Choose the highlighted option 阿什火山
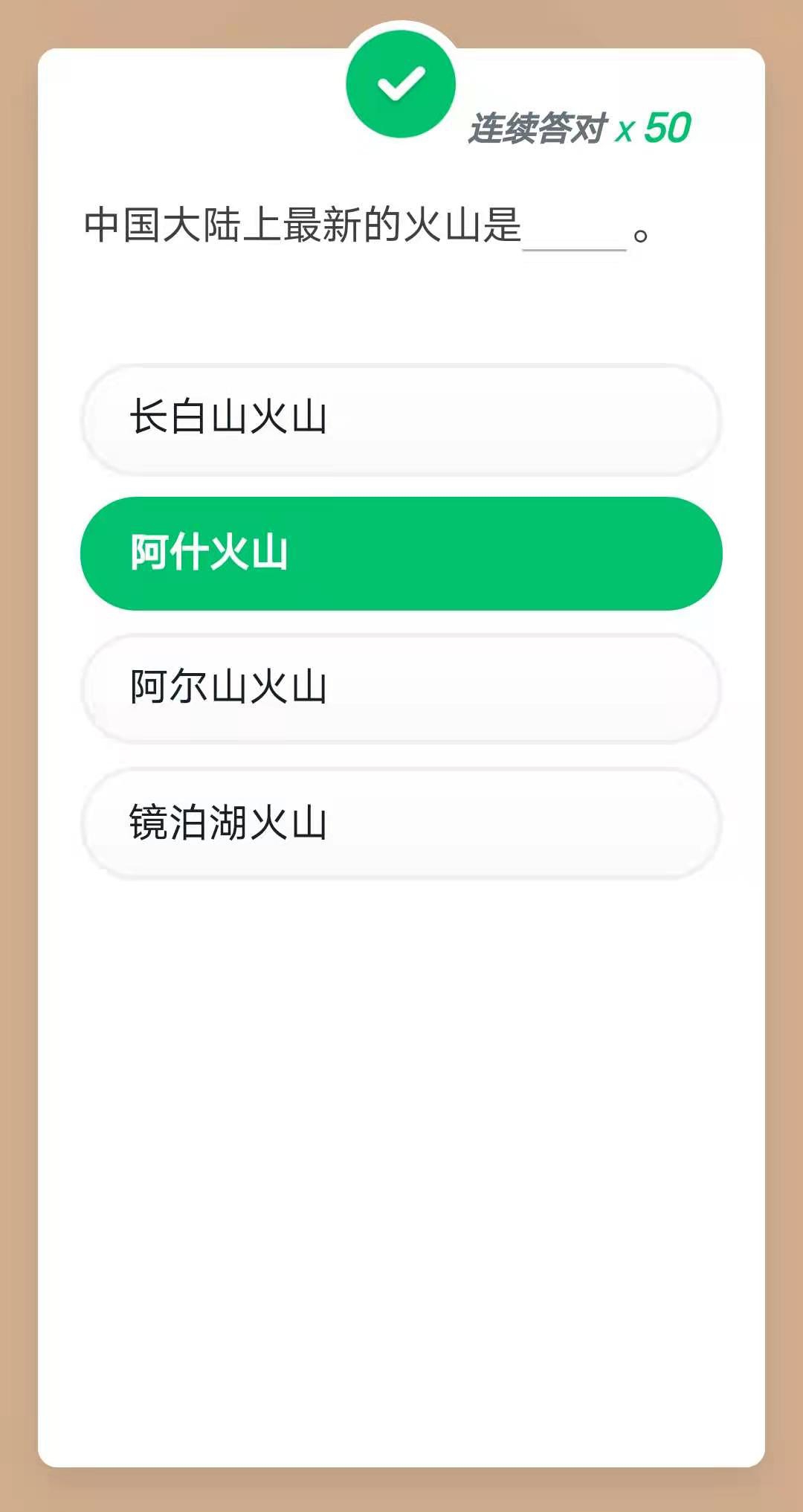The width and height of the screenshot is (803, 1512). (x=401, y=553)
